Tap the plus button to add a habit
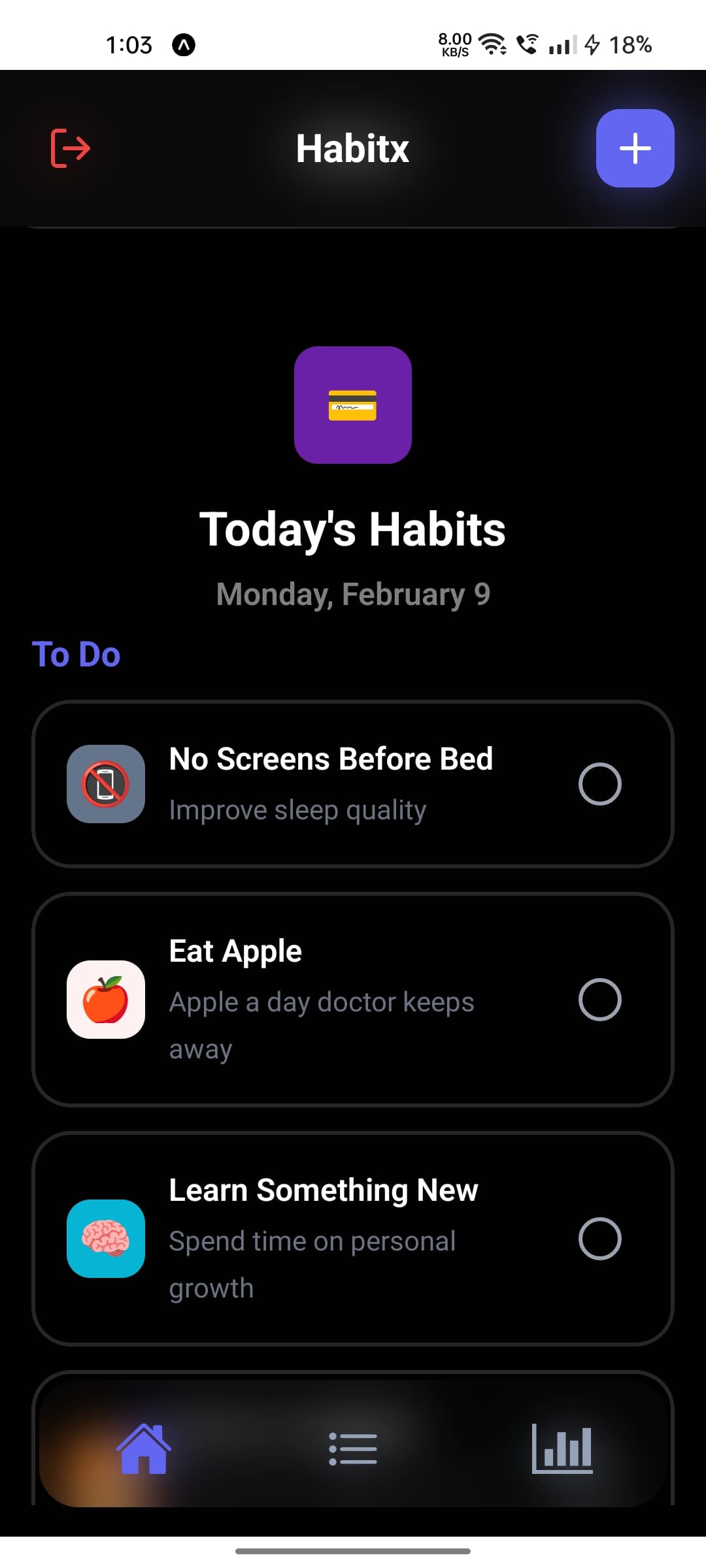Image resolution: width=706 pixels, height=1568 pixels. (635, 148)
